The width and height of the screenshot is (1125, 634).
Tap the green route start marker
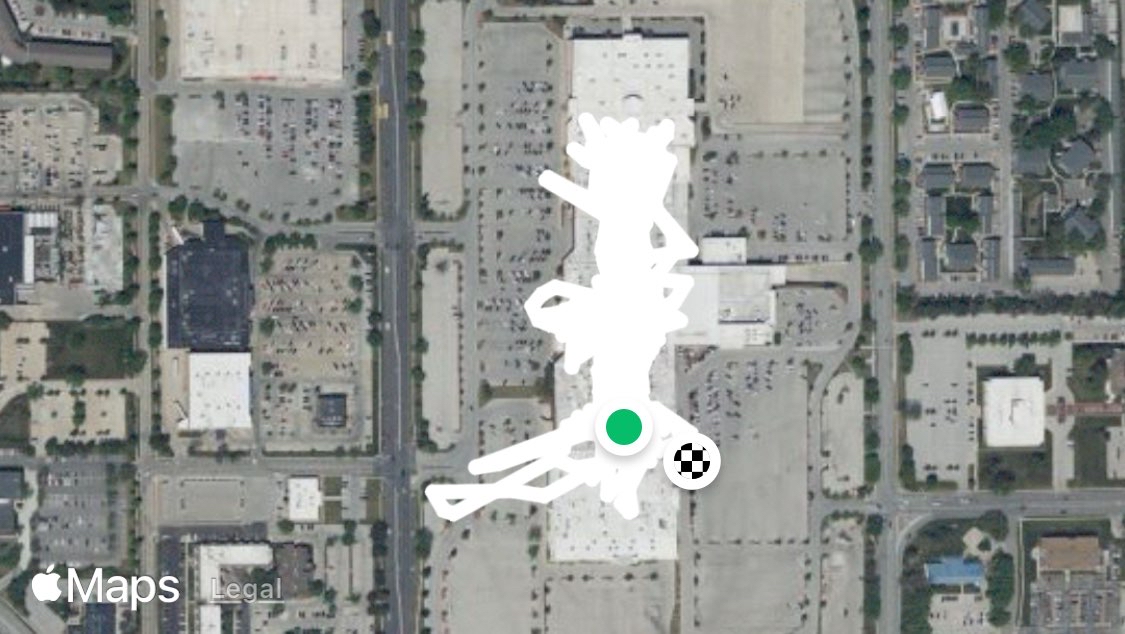tap(623, 427)
